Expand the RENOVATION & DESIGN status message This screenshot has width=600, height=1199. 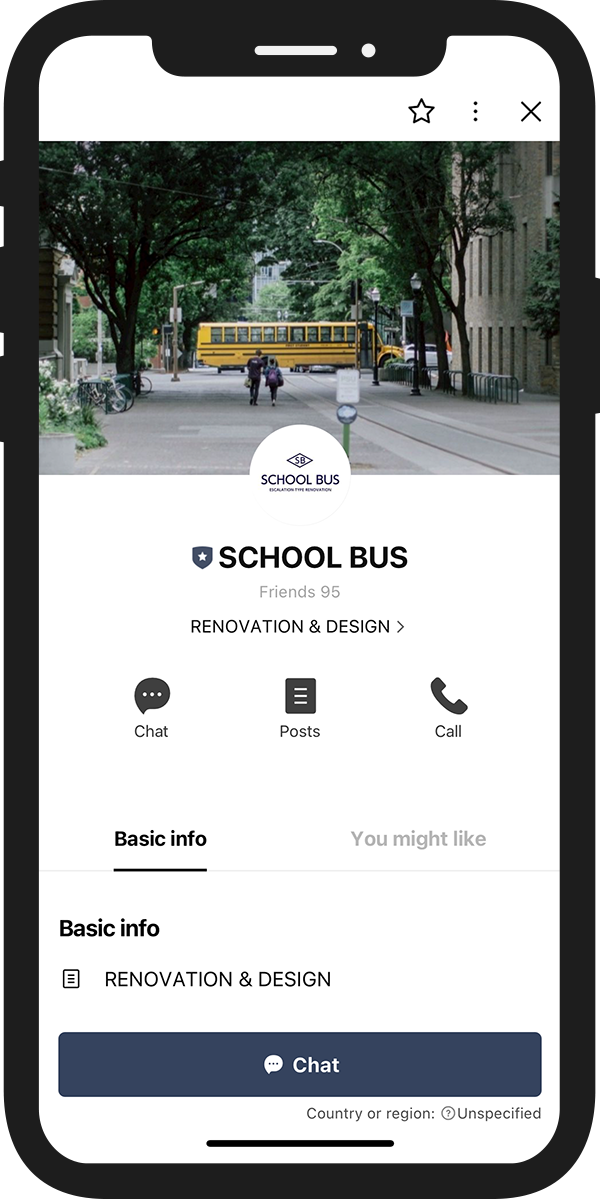(298, 627)
